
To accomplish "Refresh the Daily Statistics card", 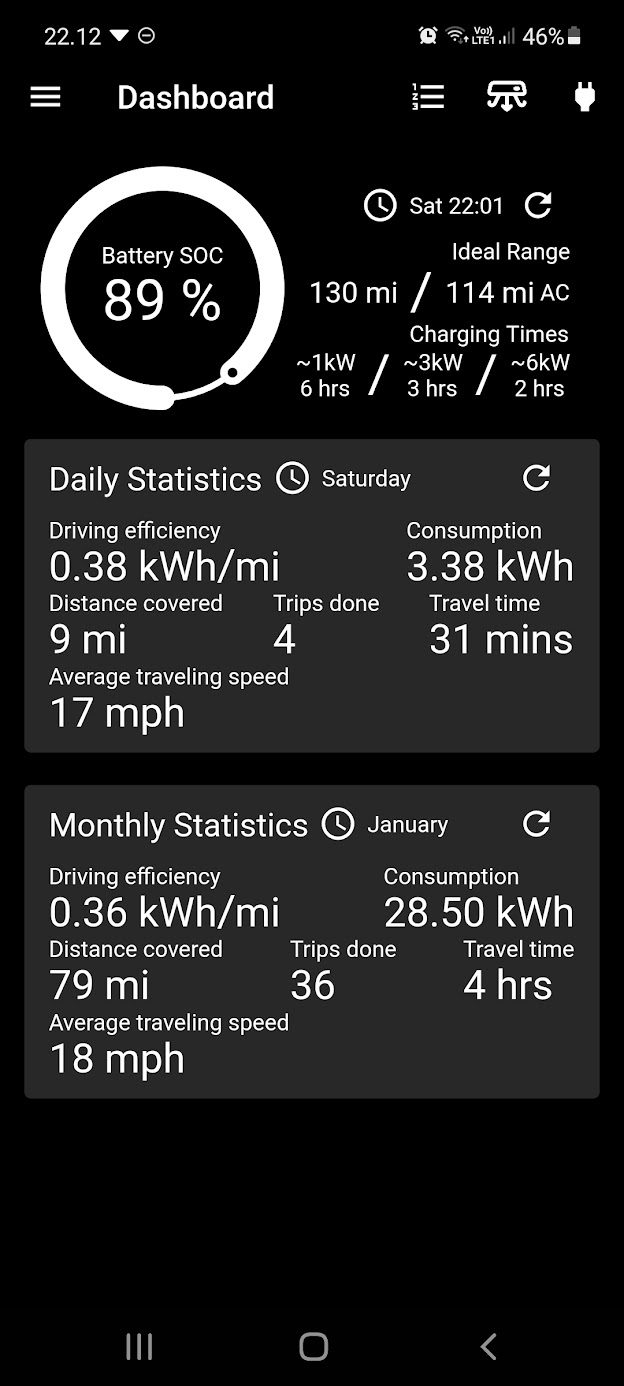I will [537, 478].
